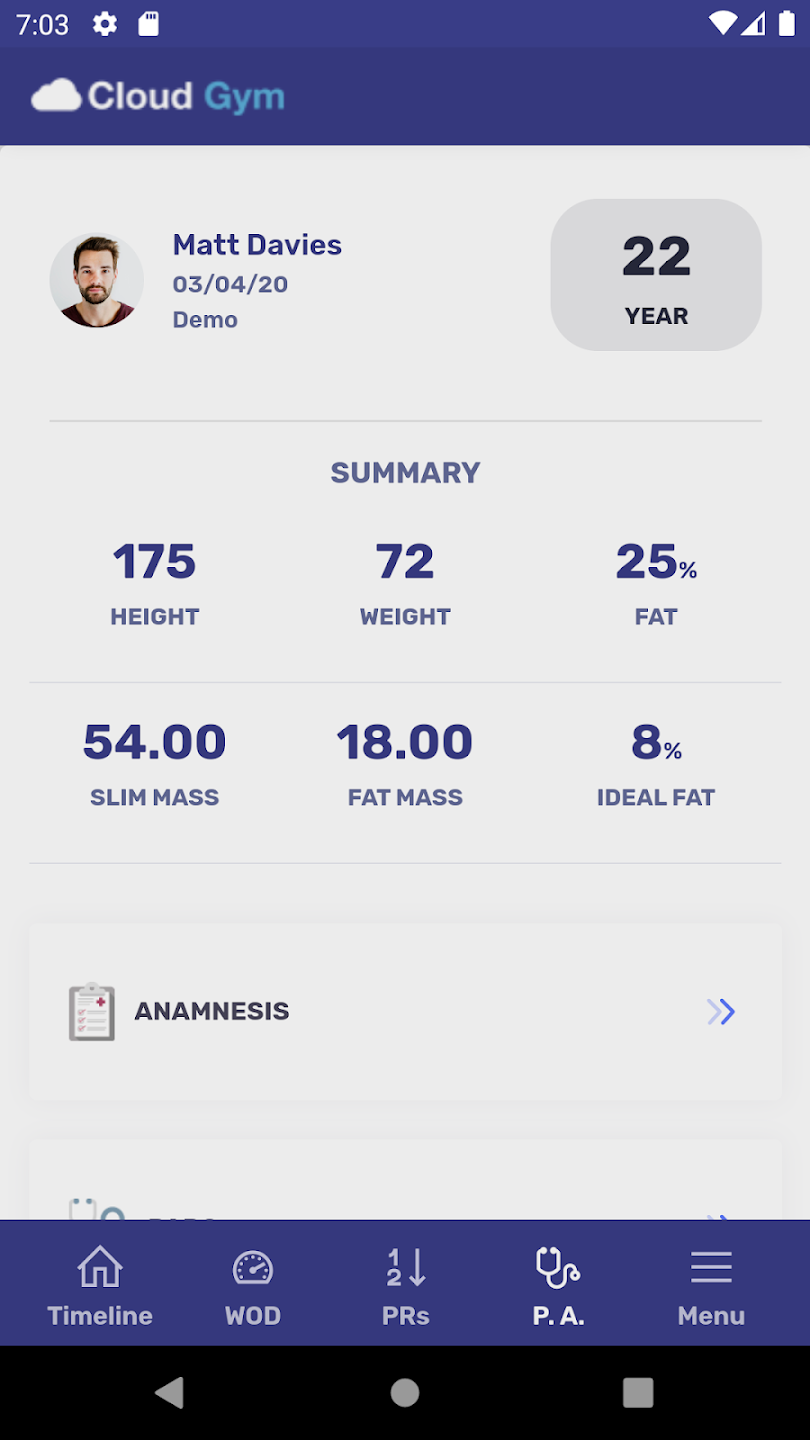Go to the WOD tab
Image resolution: width=810 pixels, height=1440 pixels.
253,1285
